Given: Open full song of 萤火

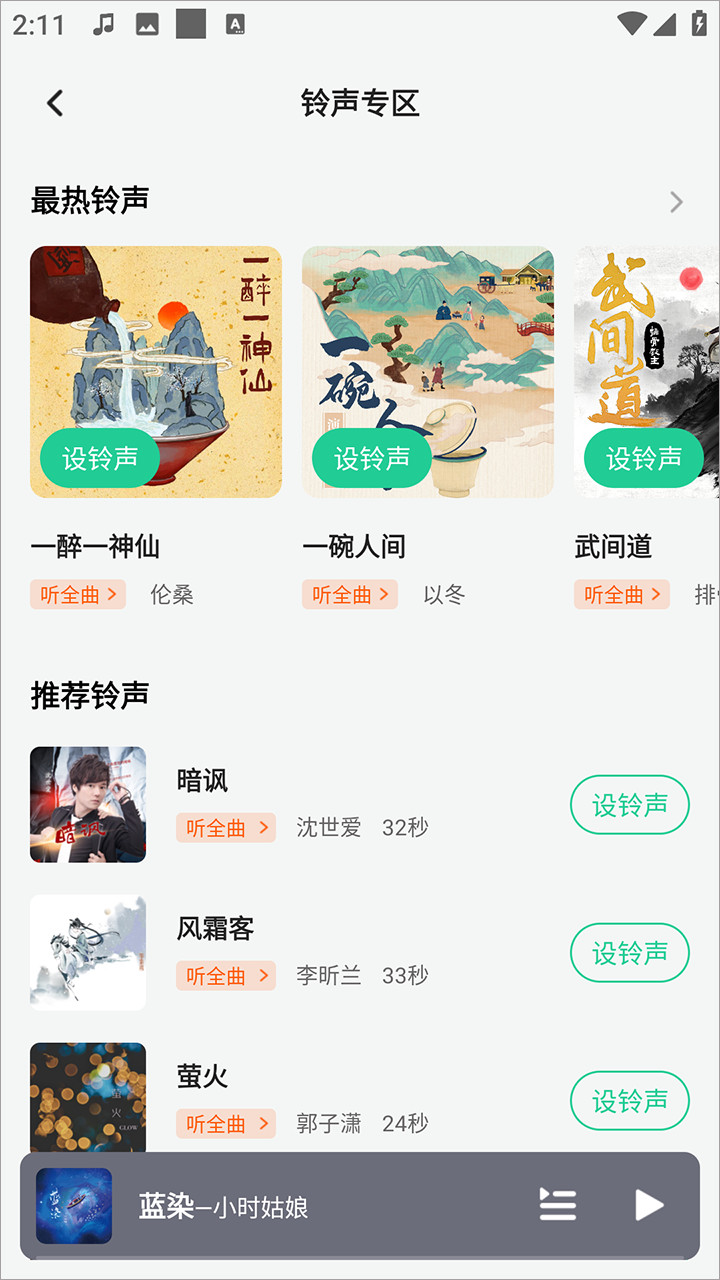Looking at the screenshot, I should tap(226, 1124).
